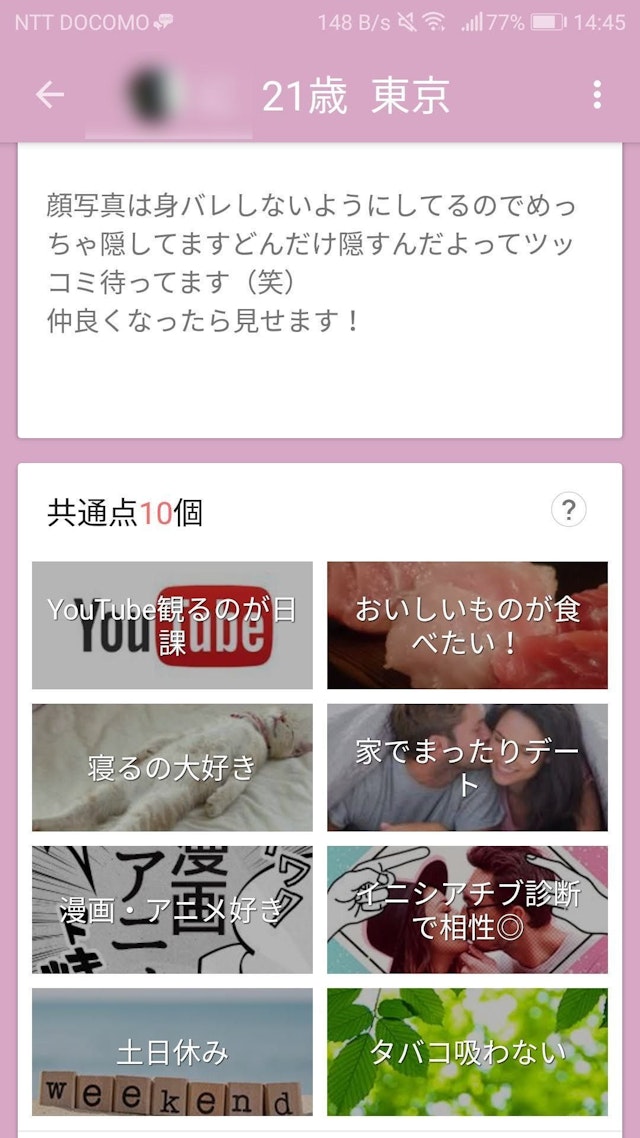640x1138 pixels.
Task: View the イニシアチブ診断で相性◎ tile
Action: click(467, 909)
